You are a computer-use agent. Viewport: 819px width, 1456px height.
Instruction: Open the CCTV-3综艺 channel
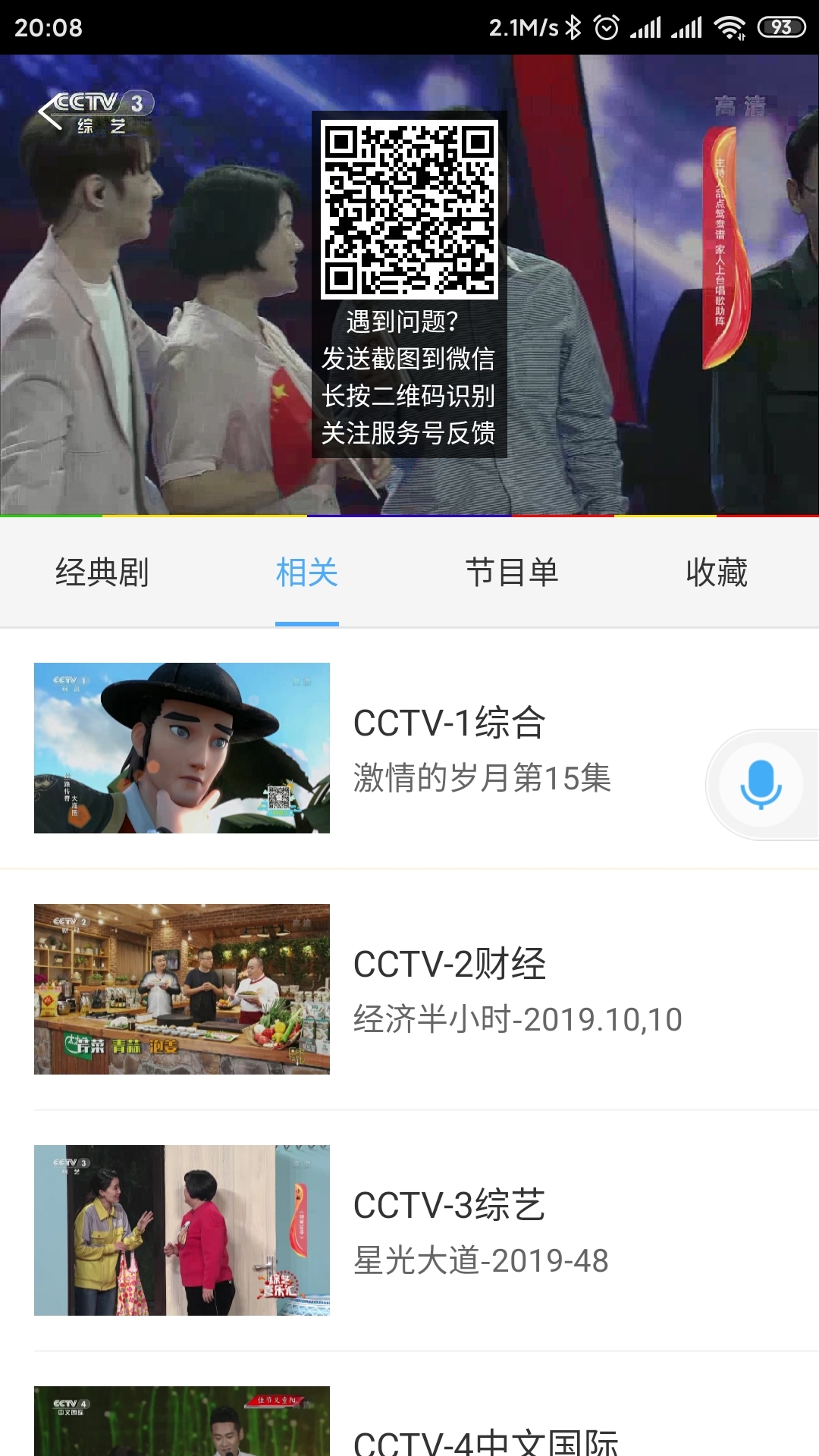pyautogui.click(x=449, y=1231)
